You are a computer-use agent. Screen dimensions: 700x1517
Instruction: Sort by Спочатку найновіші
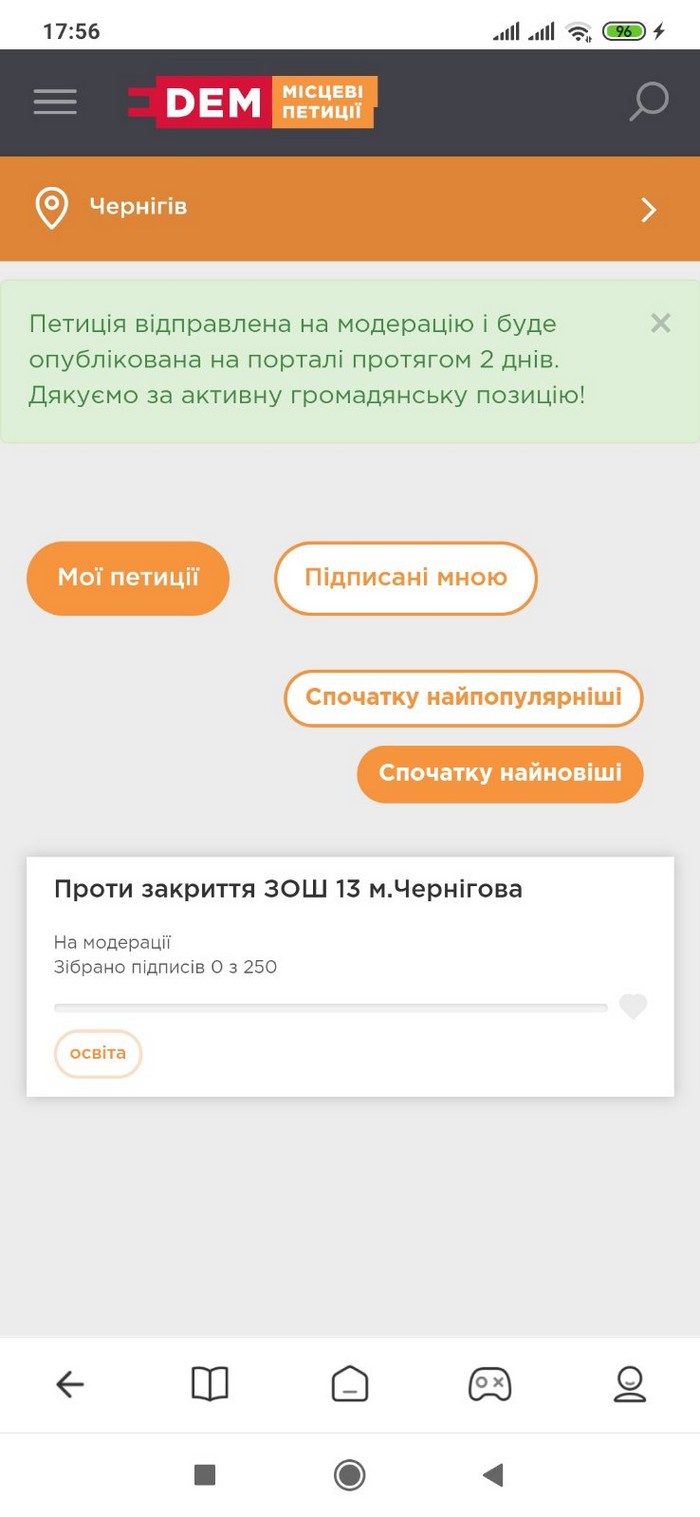pyautogui.click(x=500, y=773)
